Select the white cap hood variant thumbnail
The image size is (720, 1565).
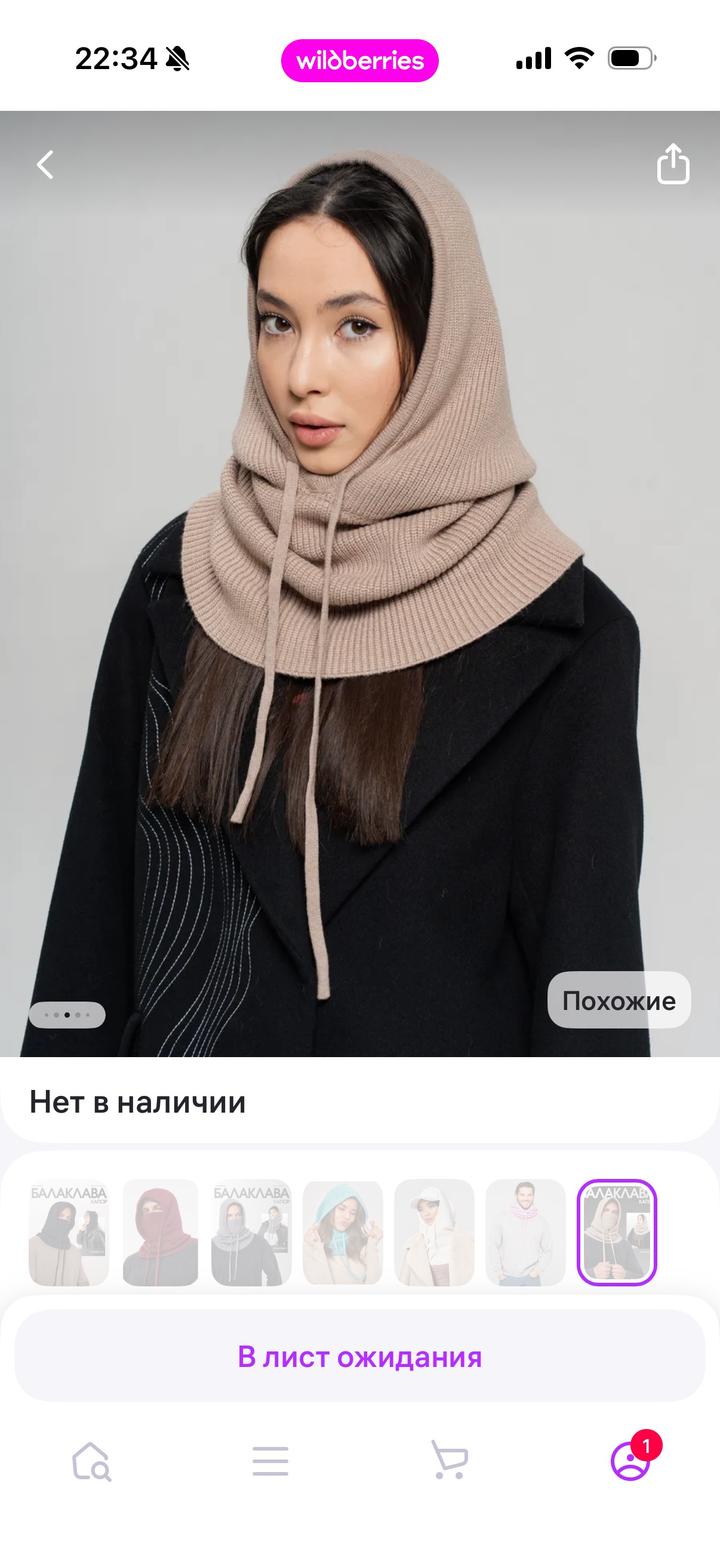click(434, 1232)
